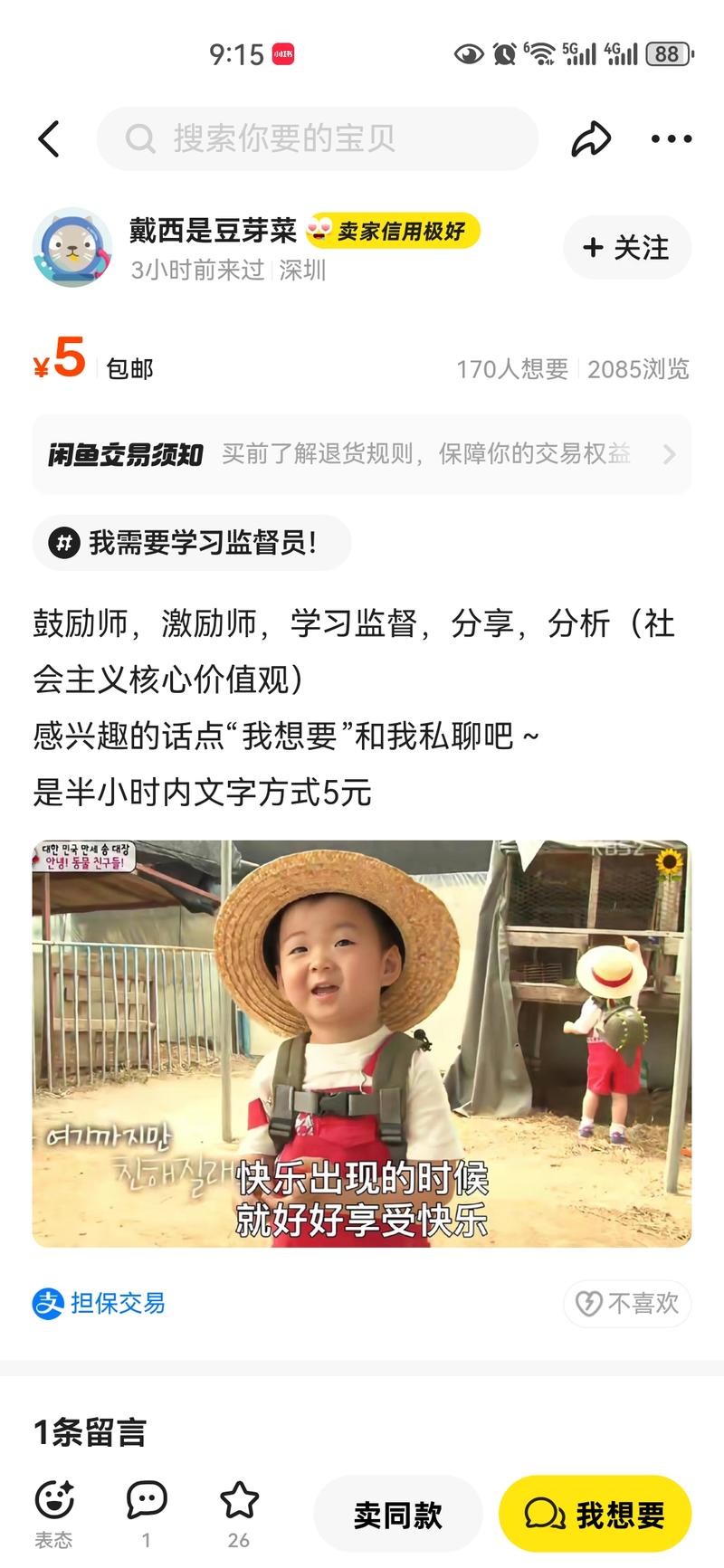
Task: Open the hashtag chip 我需要学习监督员!
Action: click(192, 543)
